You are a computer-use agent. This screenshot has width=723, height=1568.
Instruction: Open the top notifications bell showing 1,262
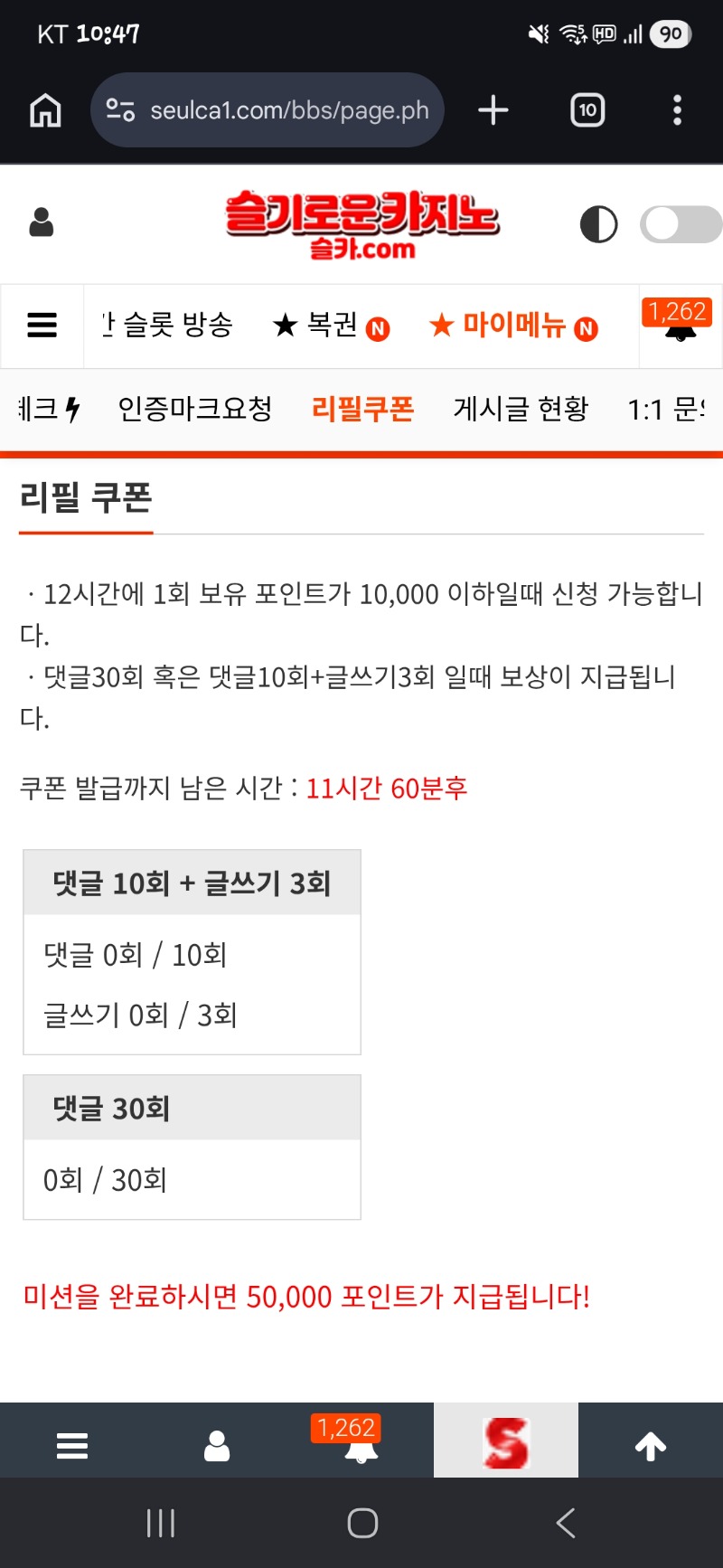(680, 324)
